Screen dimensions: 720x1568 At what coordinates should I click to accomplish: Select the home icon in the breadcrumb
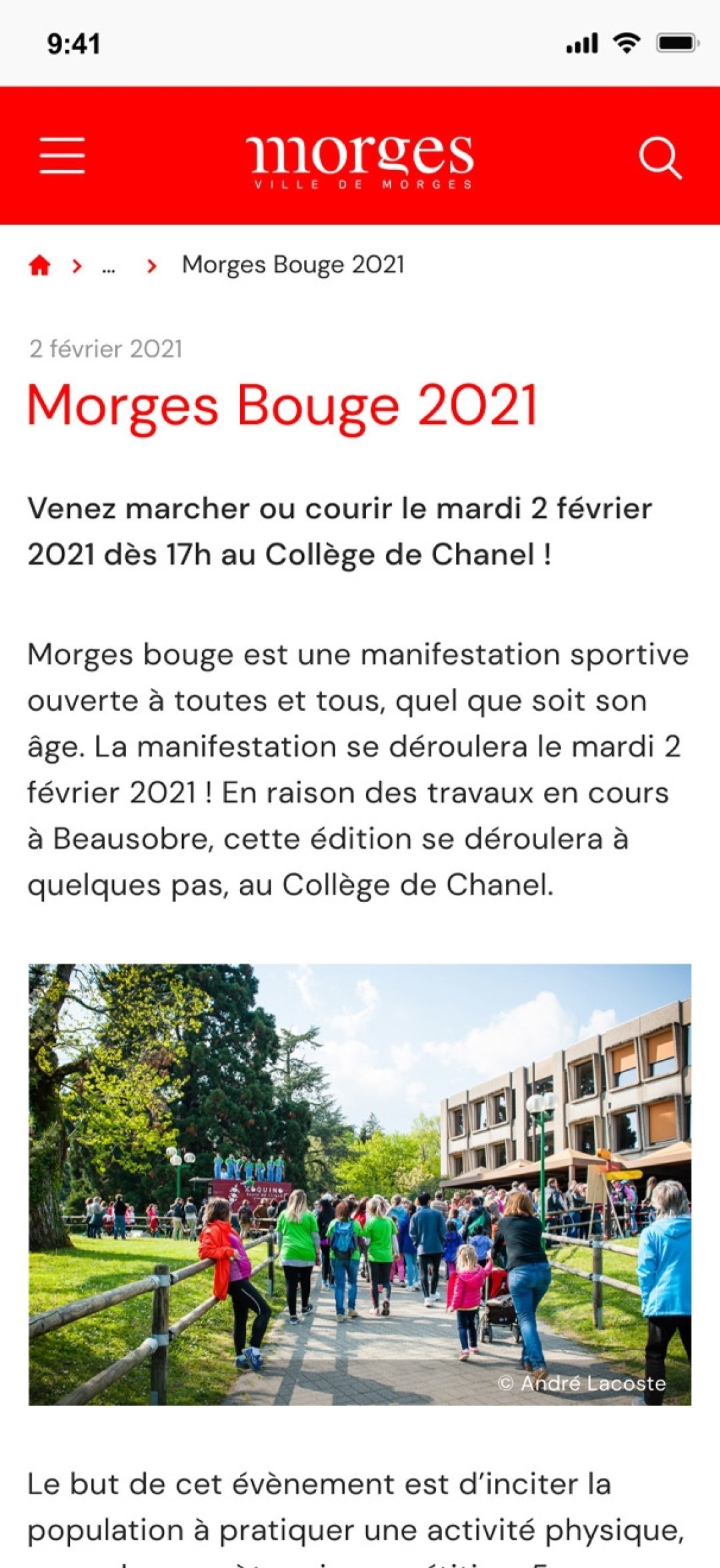(x=39, y=264)
